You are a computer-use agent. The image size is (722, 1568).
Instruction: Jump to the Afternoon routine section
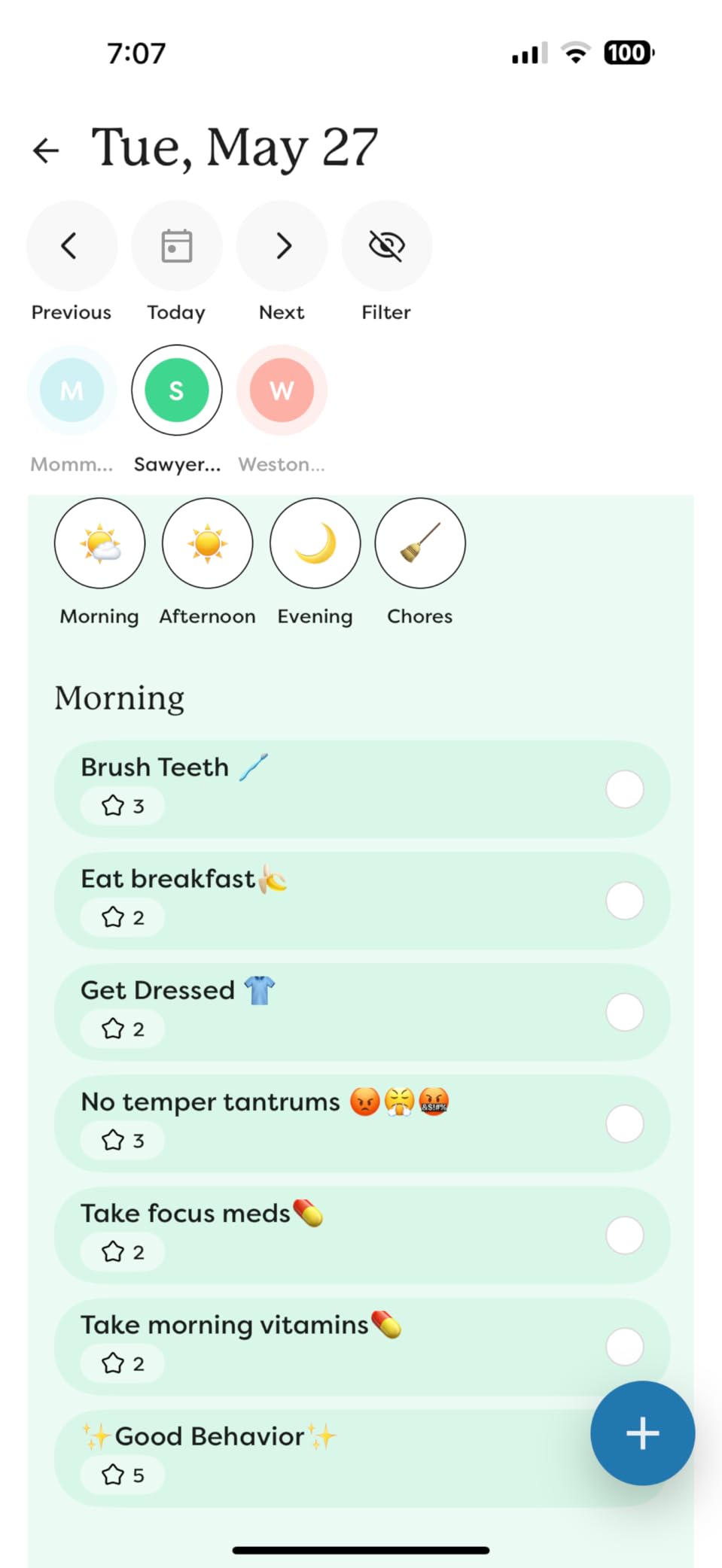(x=208, y=543)
